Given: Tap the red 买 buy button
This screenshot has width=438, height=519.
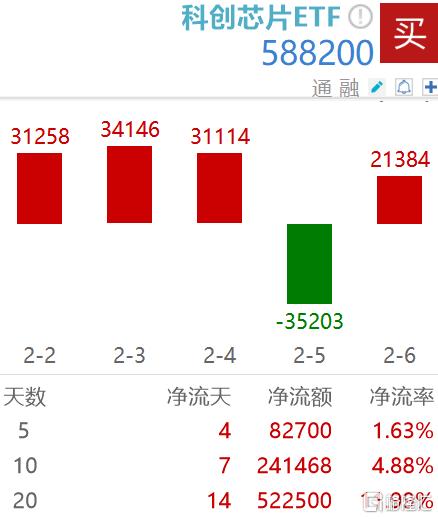Looking at the screenshot, I should (409, 33).
